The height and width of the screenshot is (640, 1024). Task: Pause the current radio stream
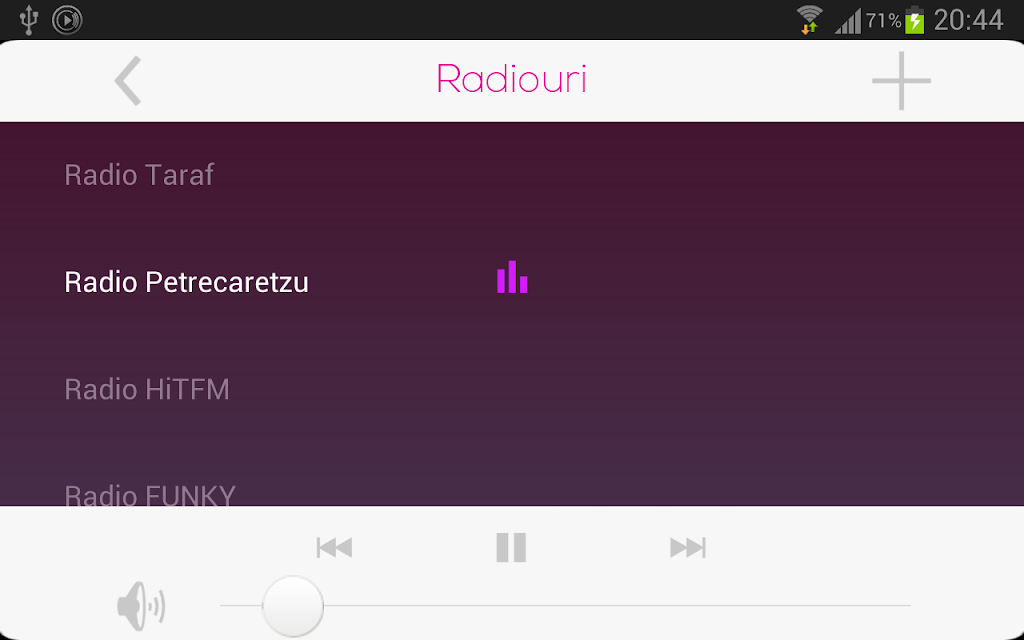click(x=511, y=547)
